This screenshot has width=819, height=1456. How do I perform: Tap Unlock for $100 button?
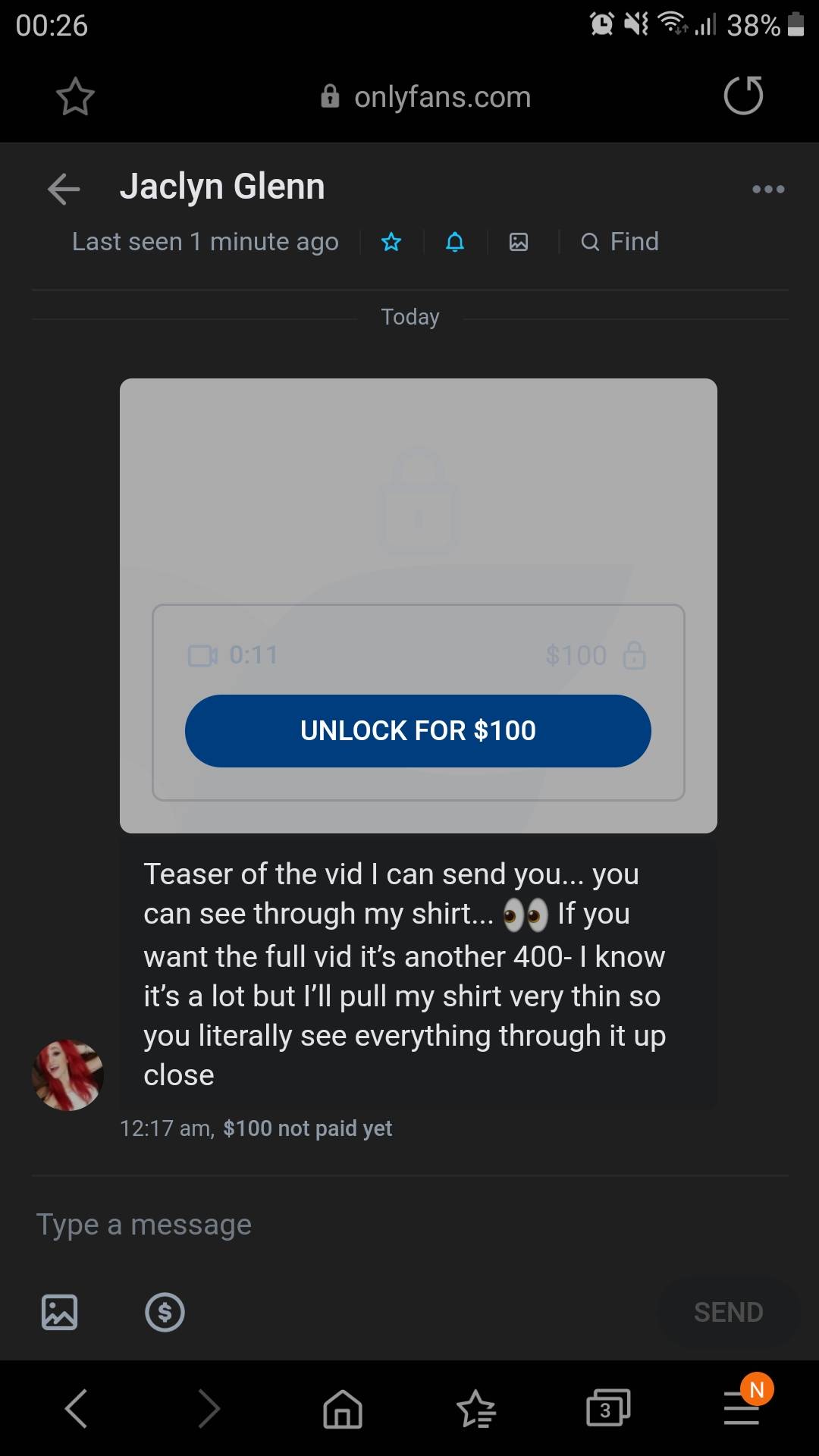[418, 731]
